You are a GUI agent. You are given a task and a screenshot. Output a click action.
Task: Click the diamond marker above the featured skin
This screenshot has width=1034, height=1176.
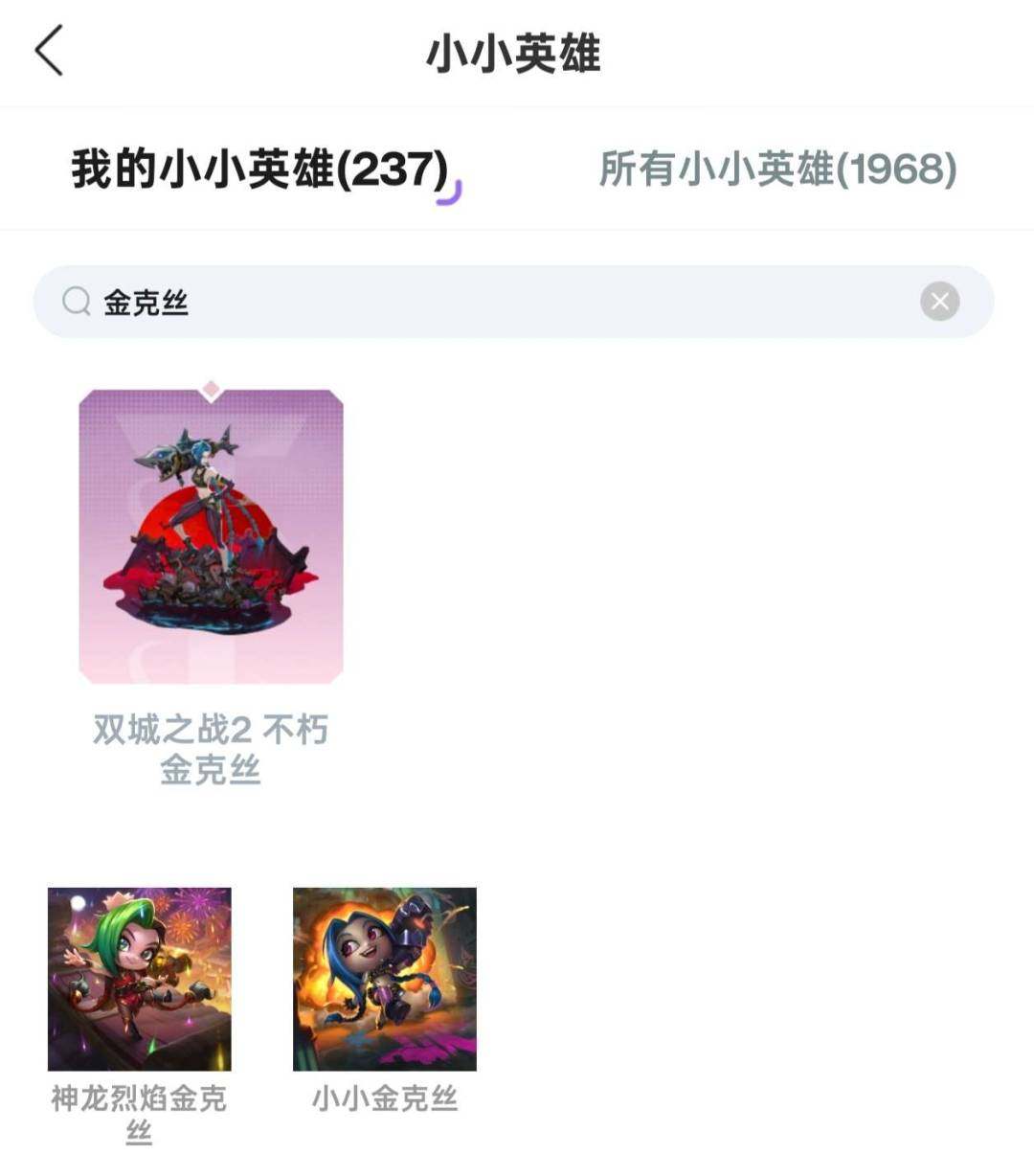tap(213, 388)
